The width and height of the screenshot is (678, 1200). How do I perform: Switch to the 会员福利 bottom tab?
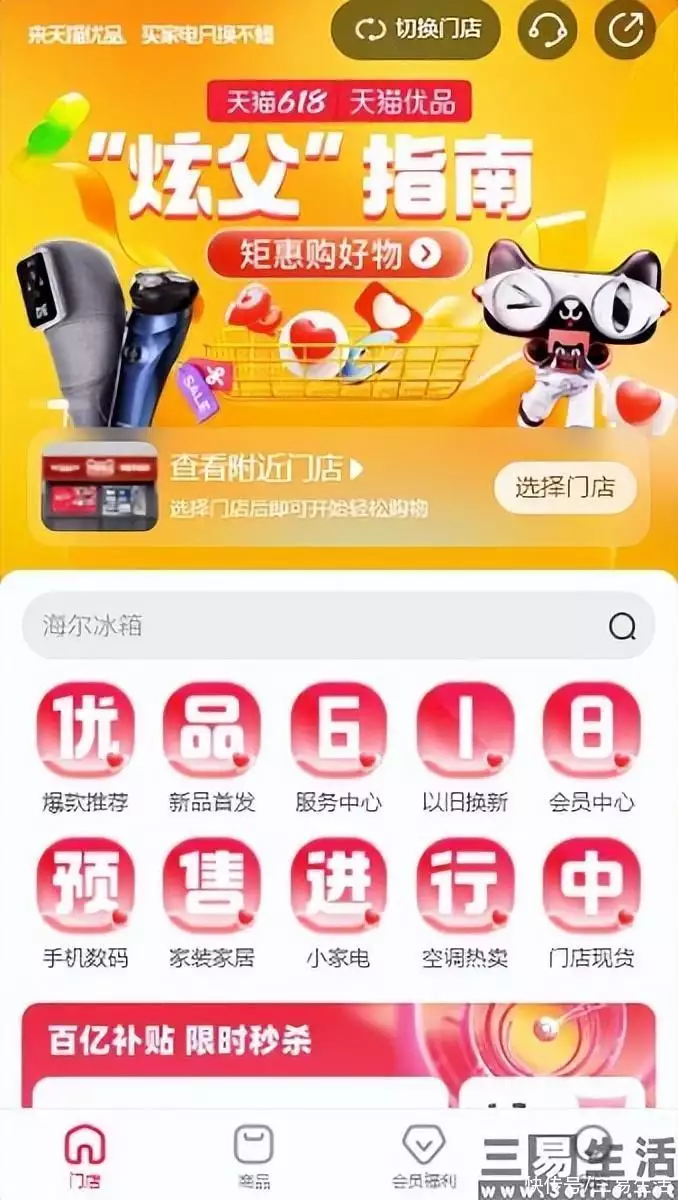pyautogui.click(x=422, y=1156)
